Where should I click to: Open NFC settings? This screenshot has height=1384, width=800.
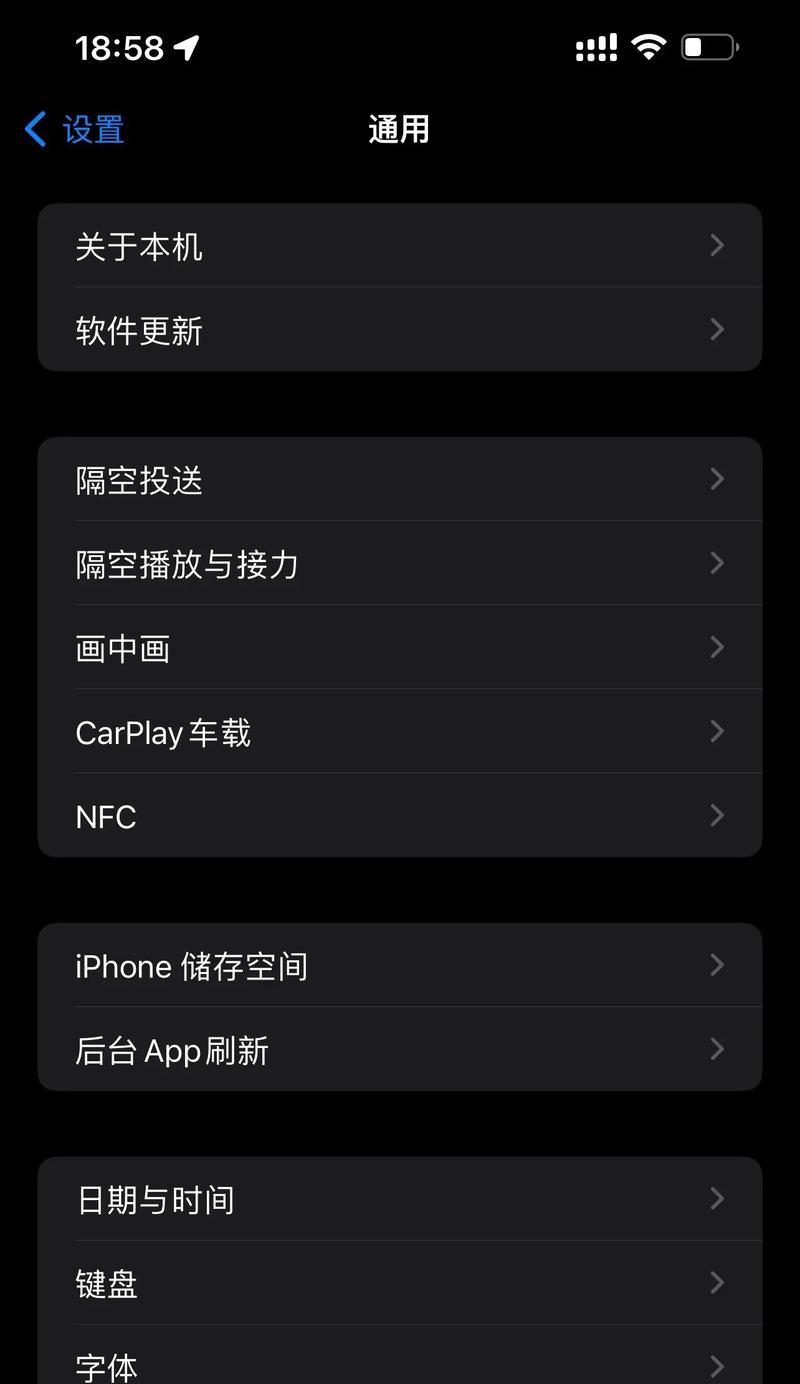coord(400,816)
